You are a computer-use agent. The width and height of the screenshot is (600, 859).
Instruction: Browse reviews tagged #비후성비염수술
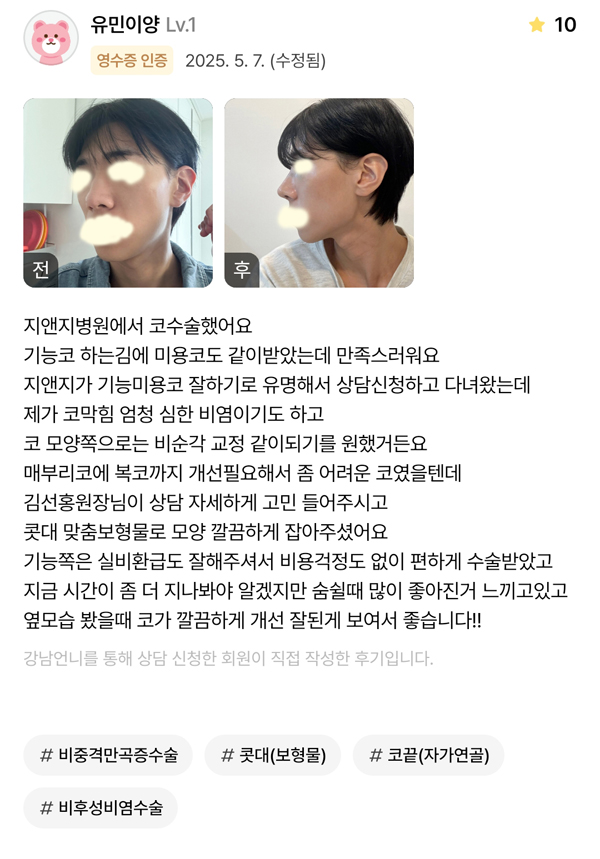[x=101, y=808]
